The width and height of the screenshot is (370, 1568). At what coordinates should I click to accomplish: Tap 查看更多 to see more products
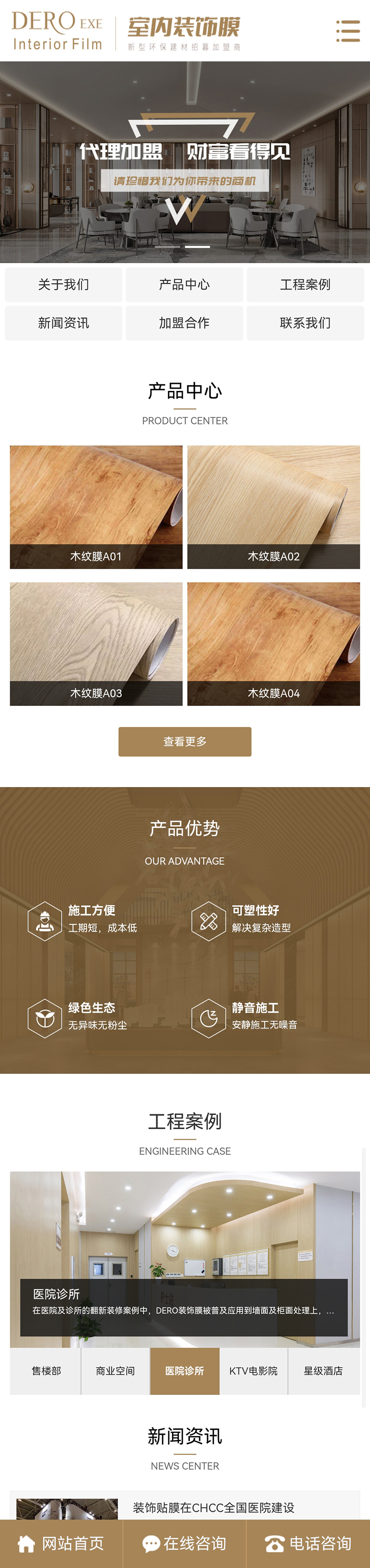click(x=185, y=741)
